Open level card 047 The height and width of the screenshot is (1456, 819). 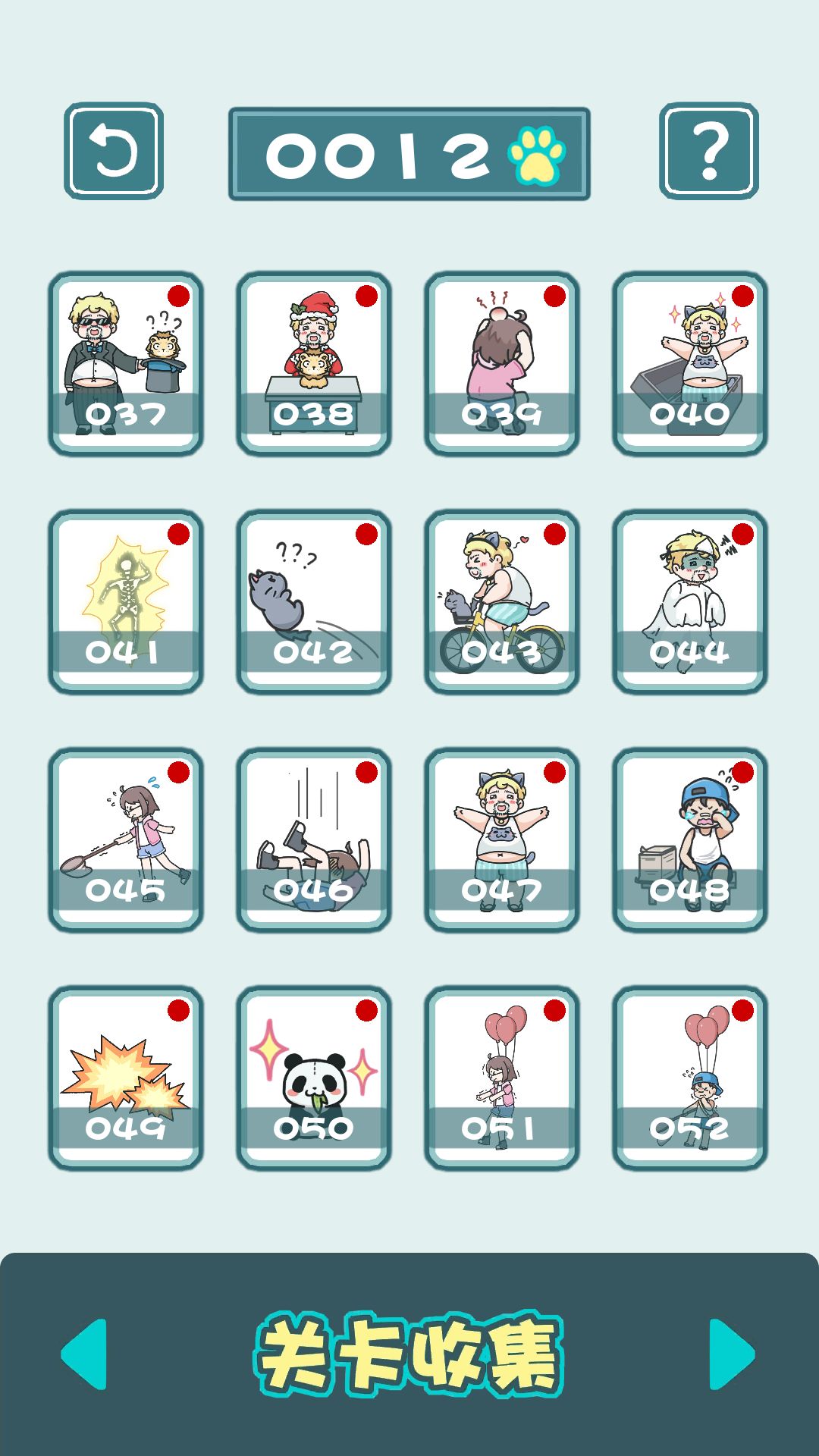coord(502,840)
